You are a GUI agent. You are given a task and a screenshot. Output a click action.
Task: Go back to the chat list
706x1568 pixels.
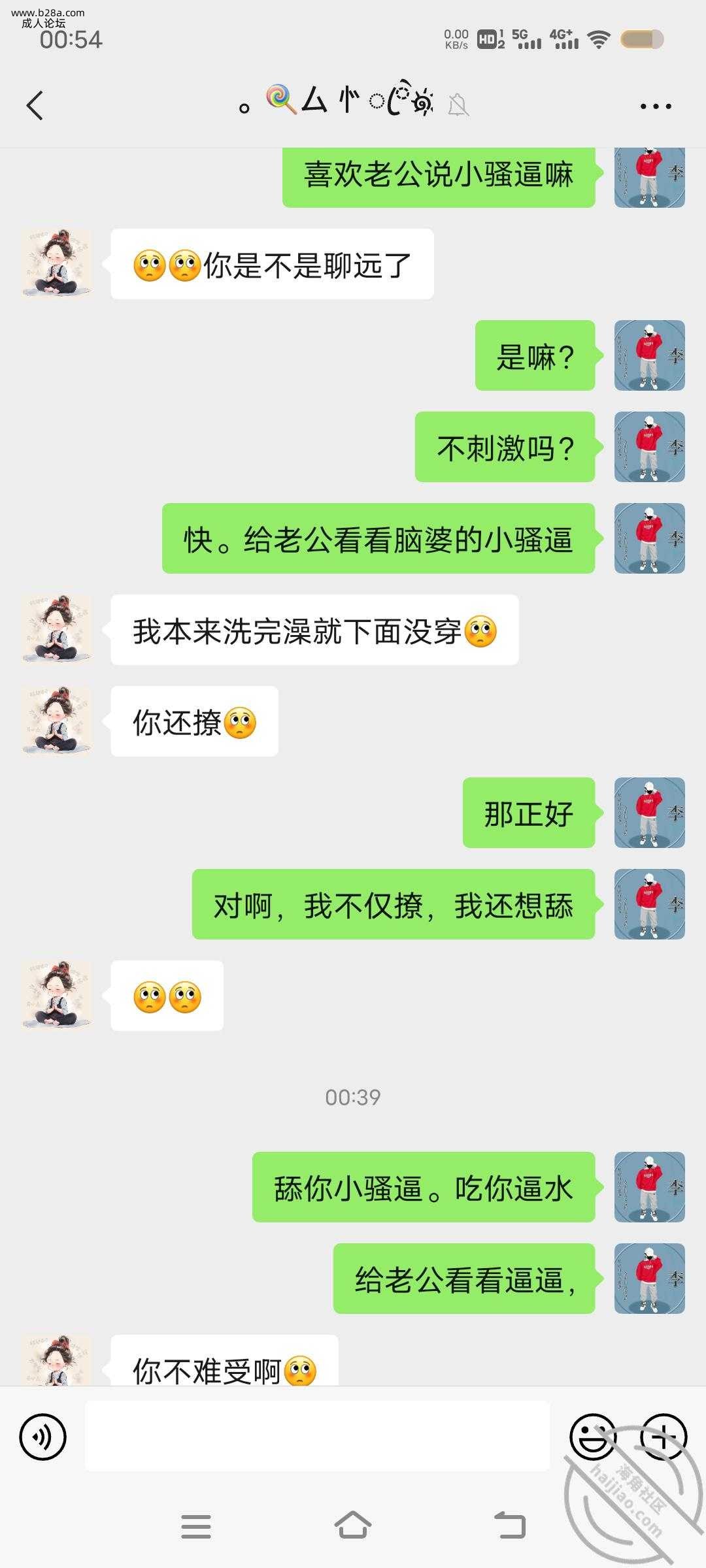tap(35, 105)
